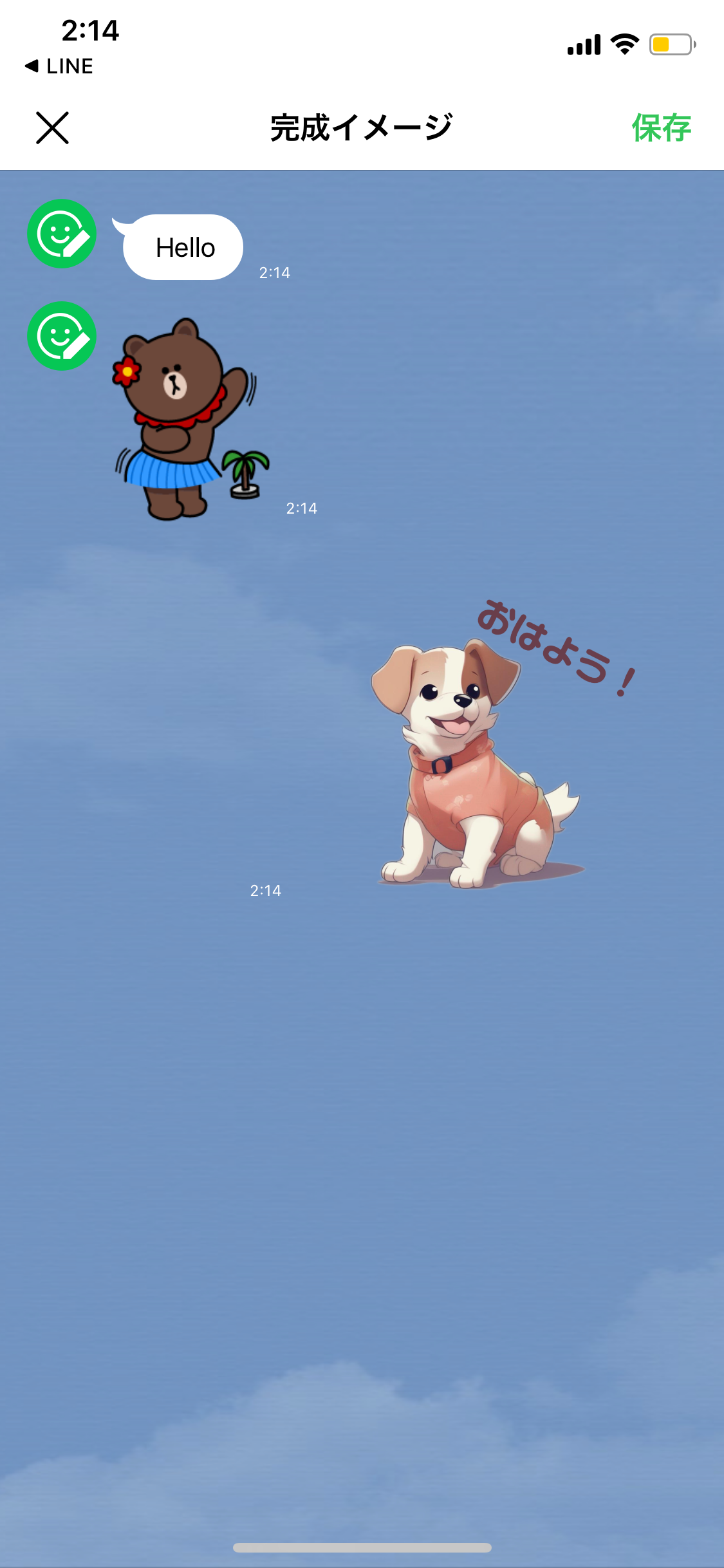Return to LINE via the back link
724x1568 pixels.
60,66
